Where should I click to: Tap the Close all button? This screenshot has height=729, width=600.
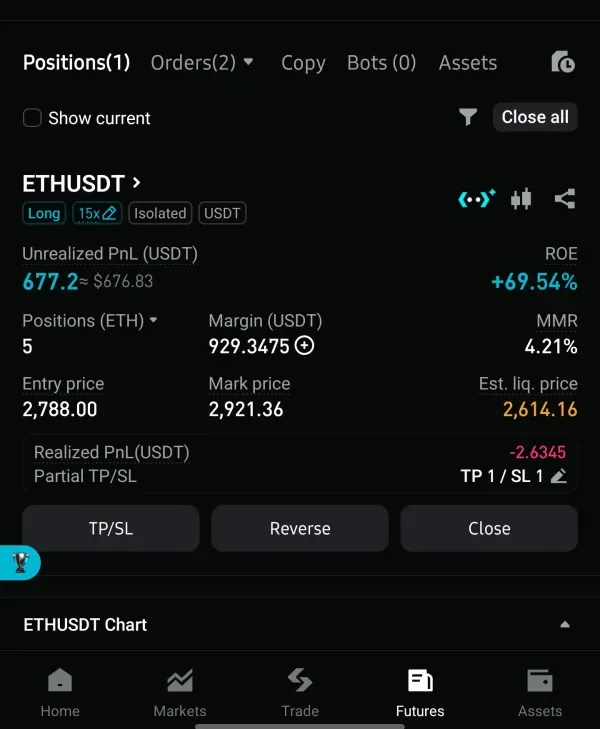pyautogui.click(x=535, y=117)
